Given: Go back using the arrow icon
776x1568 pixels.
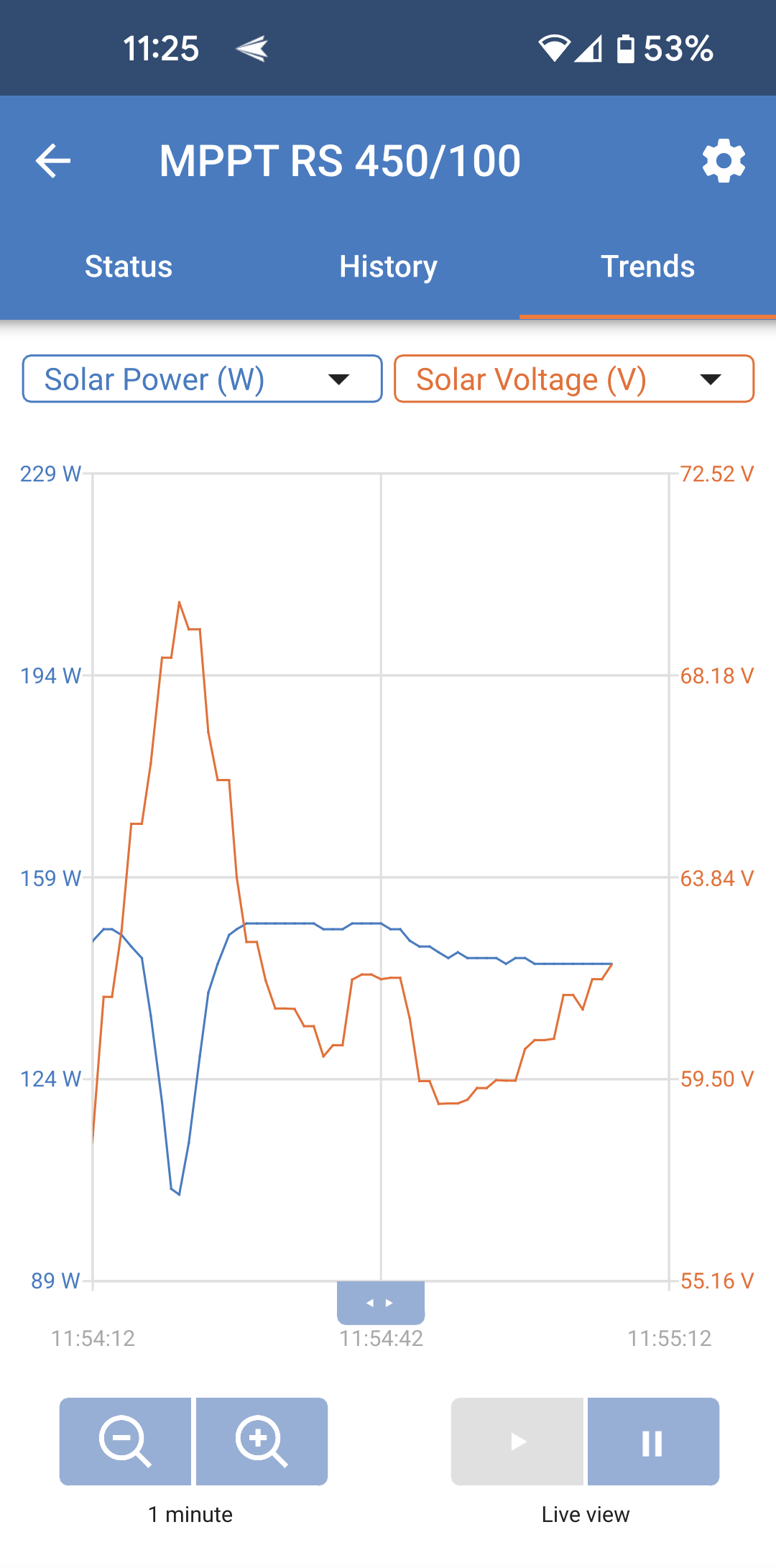Looking at the screenshot, I should tap(54, 160).
